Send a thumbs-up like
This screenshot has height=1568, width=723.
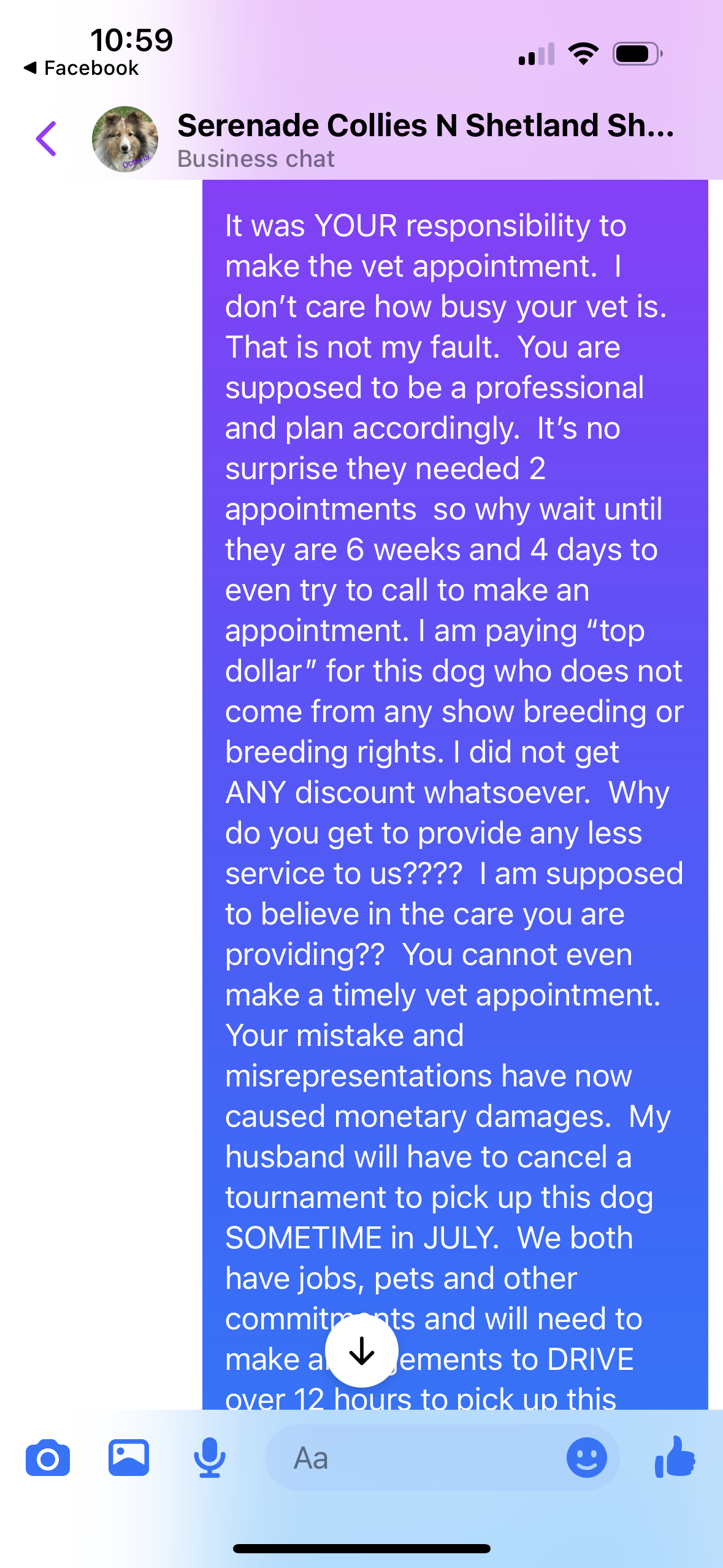coord(675,1457)
